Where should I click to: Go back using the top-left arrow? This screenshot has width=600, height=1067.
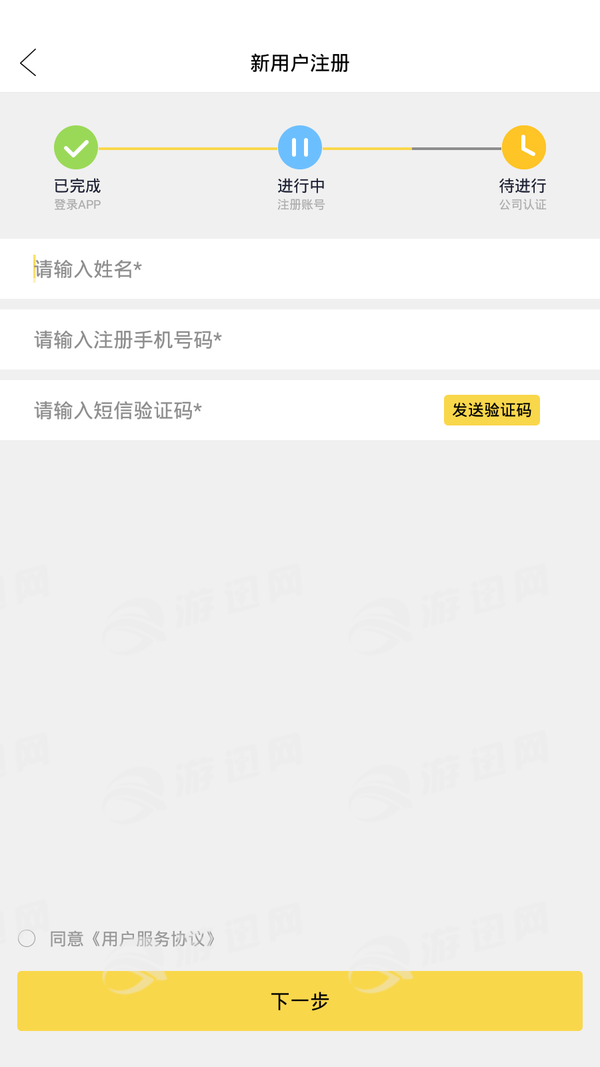coord(28,63)
